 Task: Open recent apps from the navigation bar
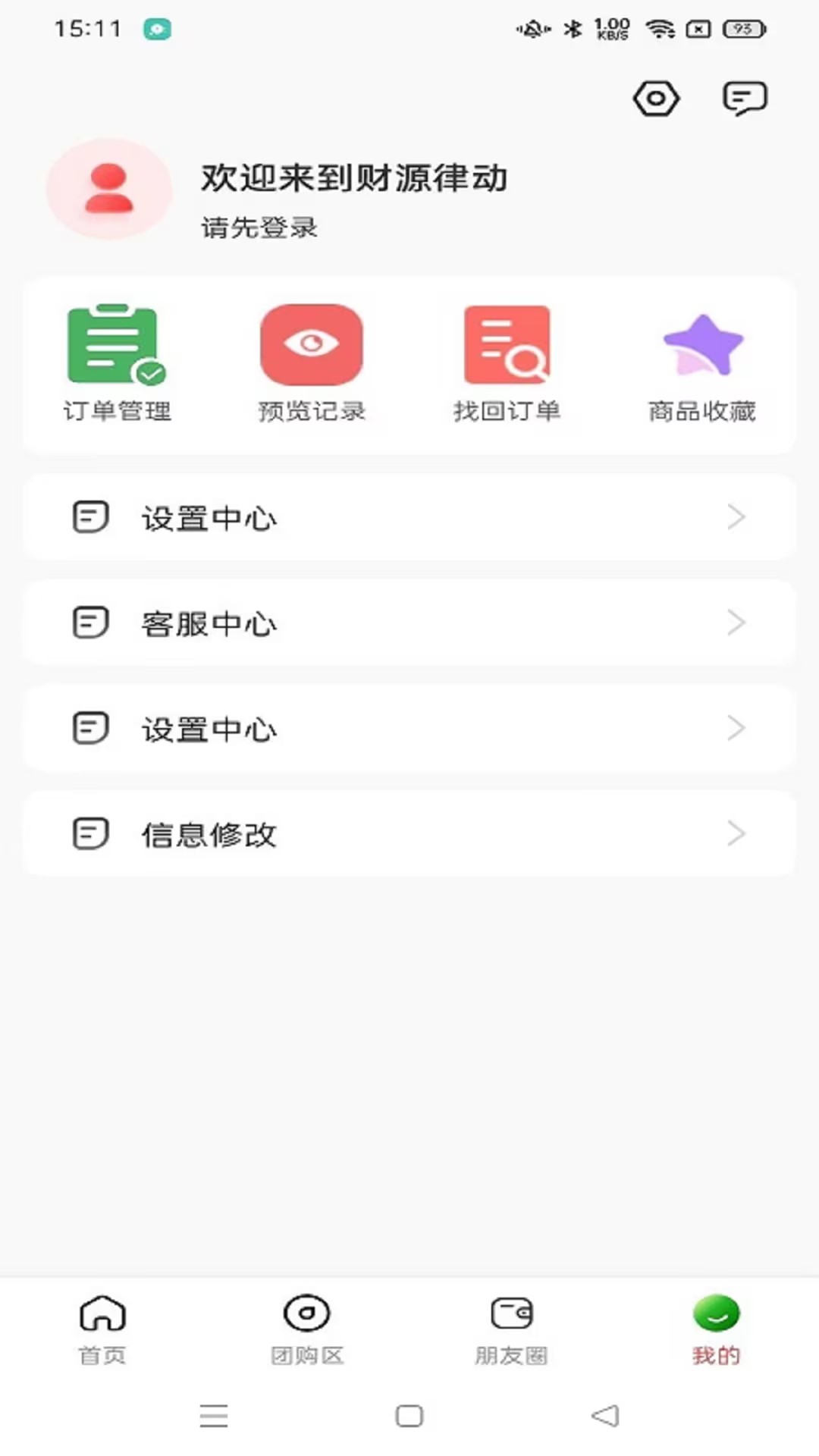(214, 1416)
